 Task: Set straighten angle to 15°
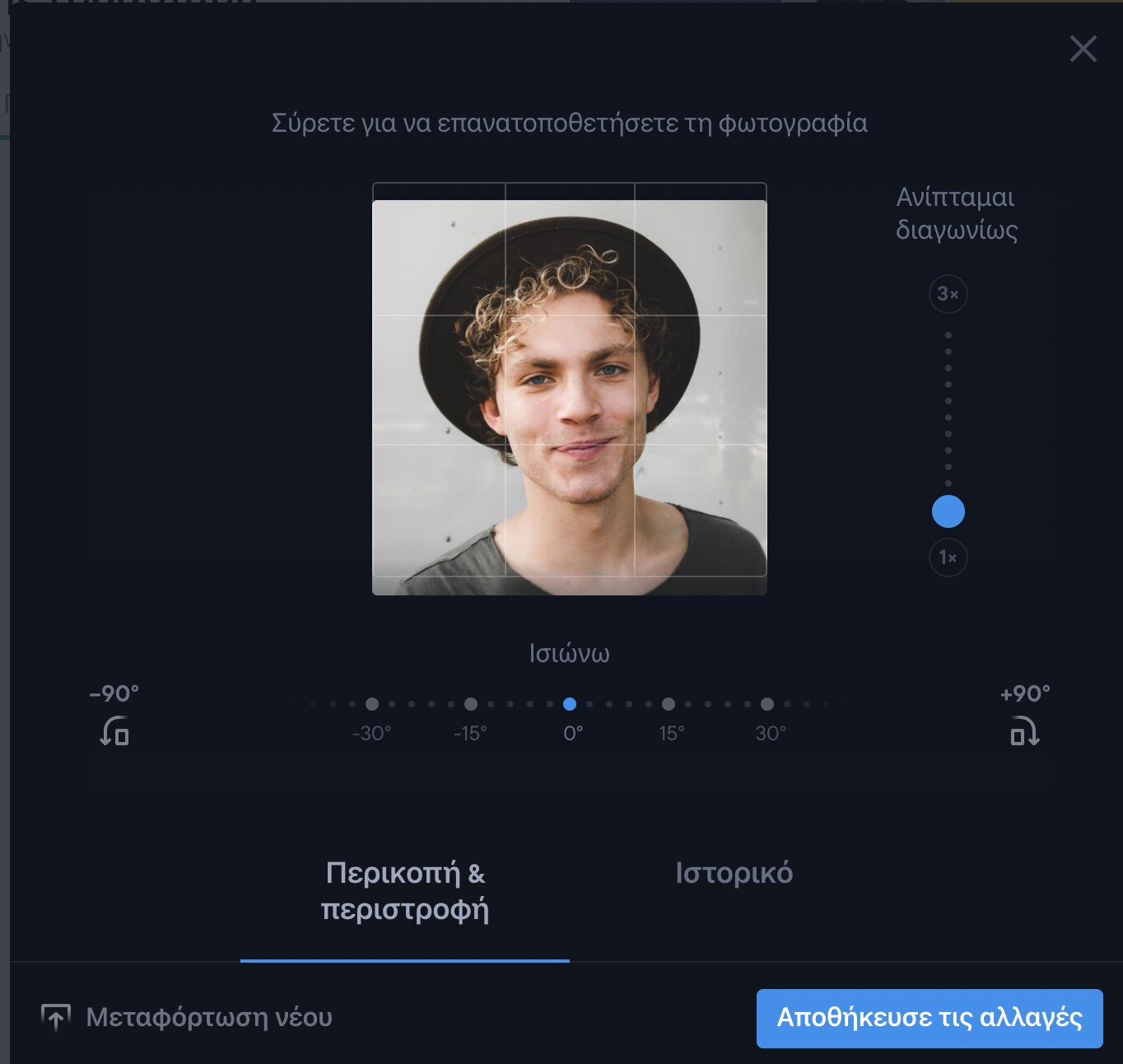point(669,704)
